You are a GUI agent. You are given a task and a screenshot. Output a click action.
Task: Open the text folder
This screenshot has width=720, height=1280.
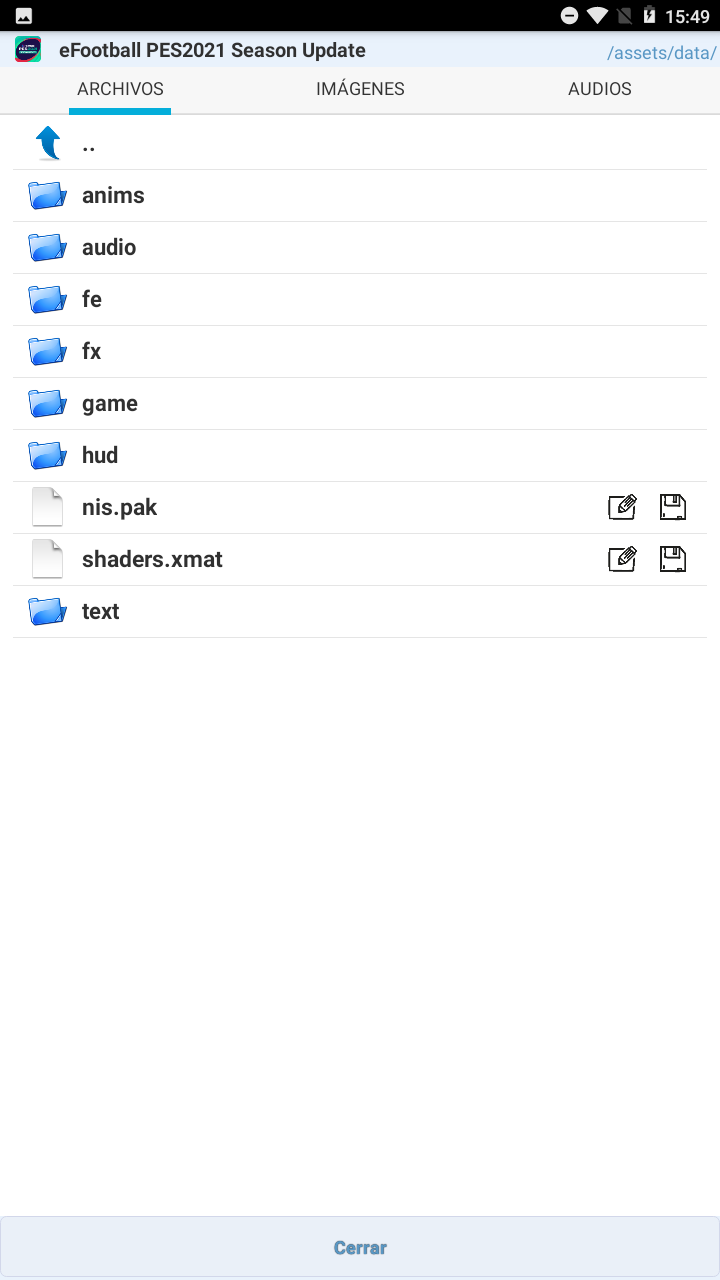[360, 612]
